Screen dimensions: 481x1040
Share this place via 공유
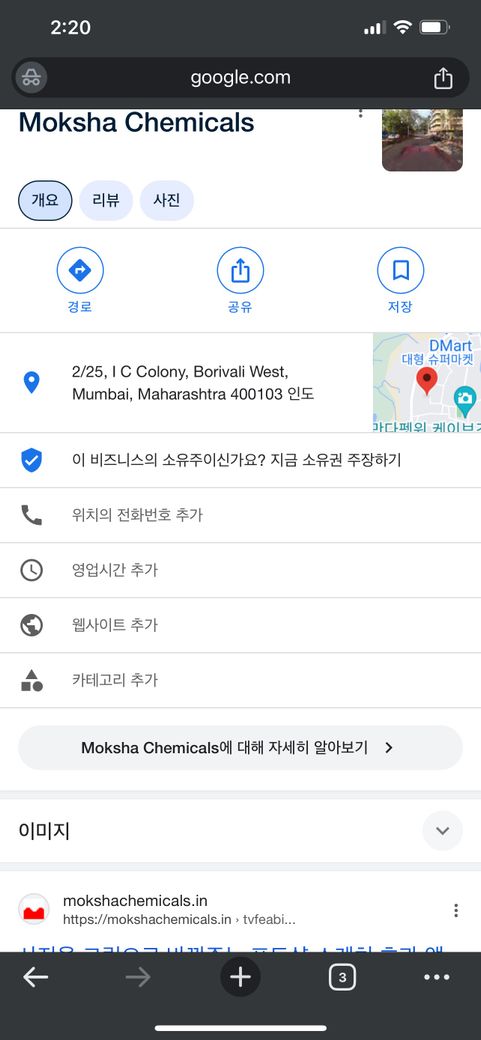[240, 279]
